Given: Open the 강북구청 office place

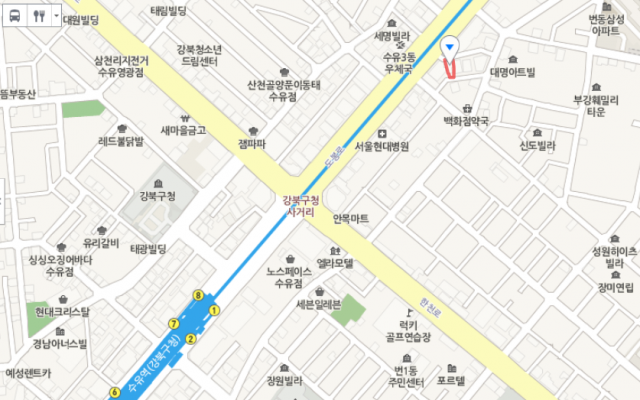Looking at the screenshot, I should point(158,182).
